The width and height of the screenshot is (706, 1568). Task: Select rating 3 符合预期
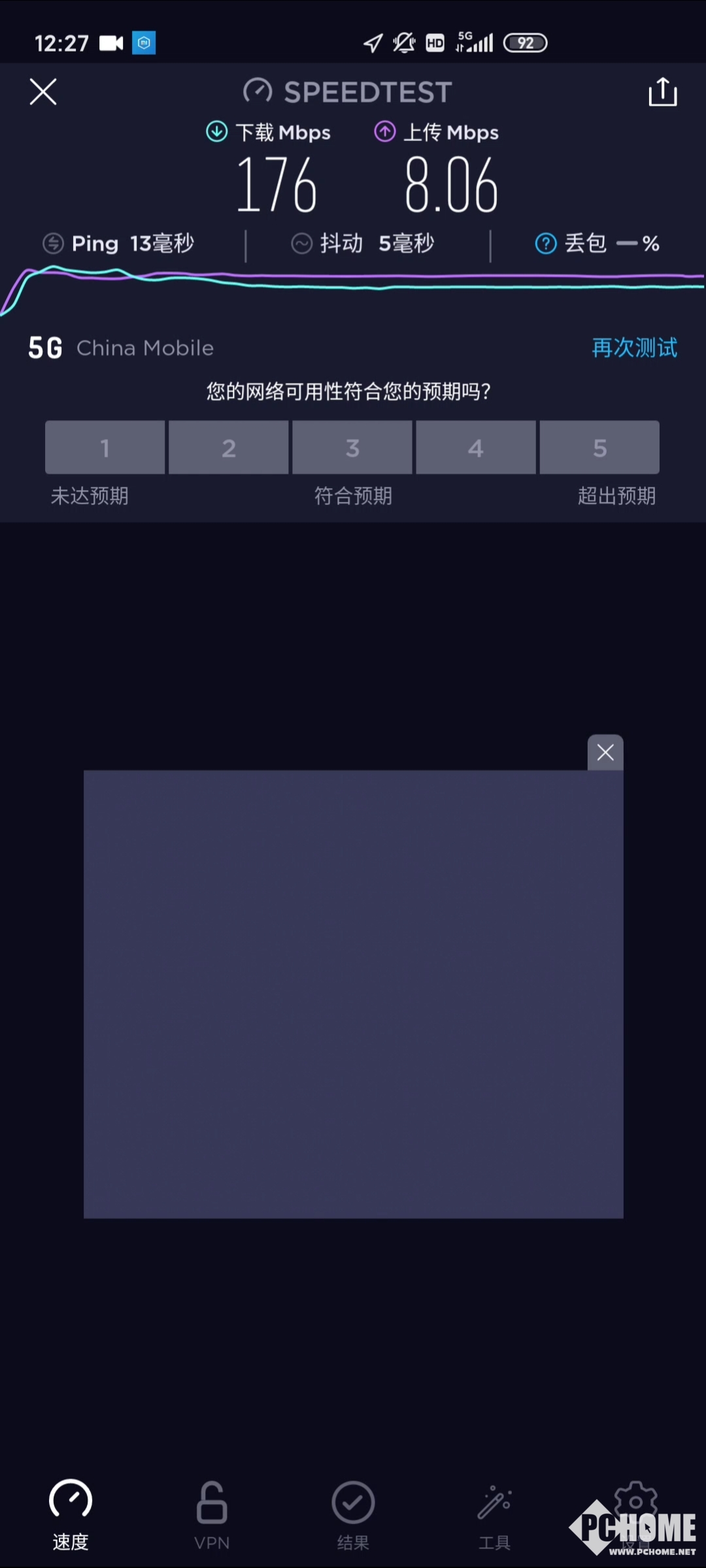click(352, 448)
